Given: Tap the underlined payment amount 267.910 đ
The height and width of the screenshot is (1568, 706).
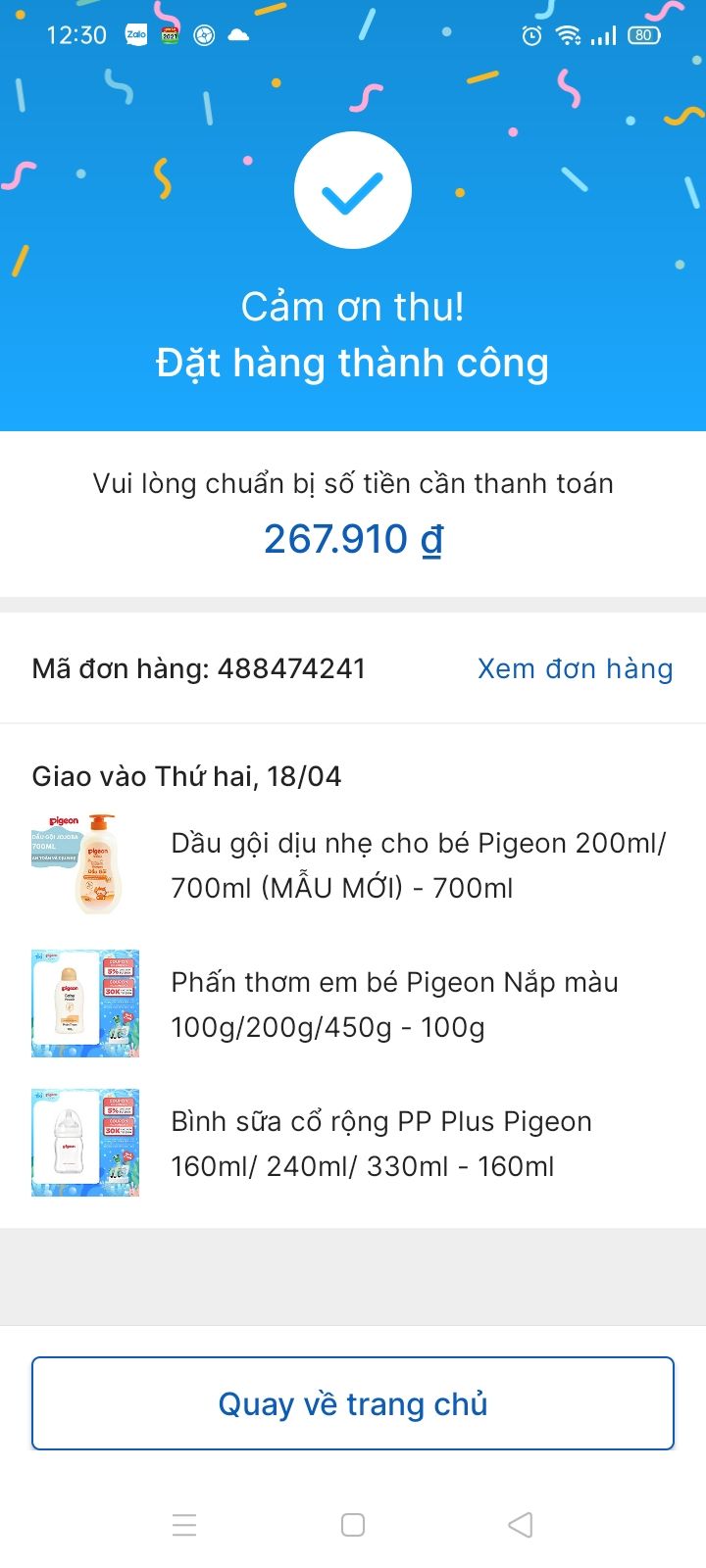Looking at the screenshot, I should [353, 539].
